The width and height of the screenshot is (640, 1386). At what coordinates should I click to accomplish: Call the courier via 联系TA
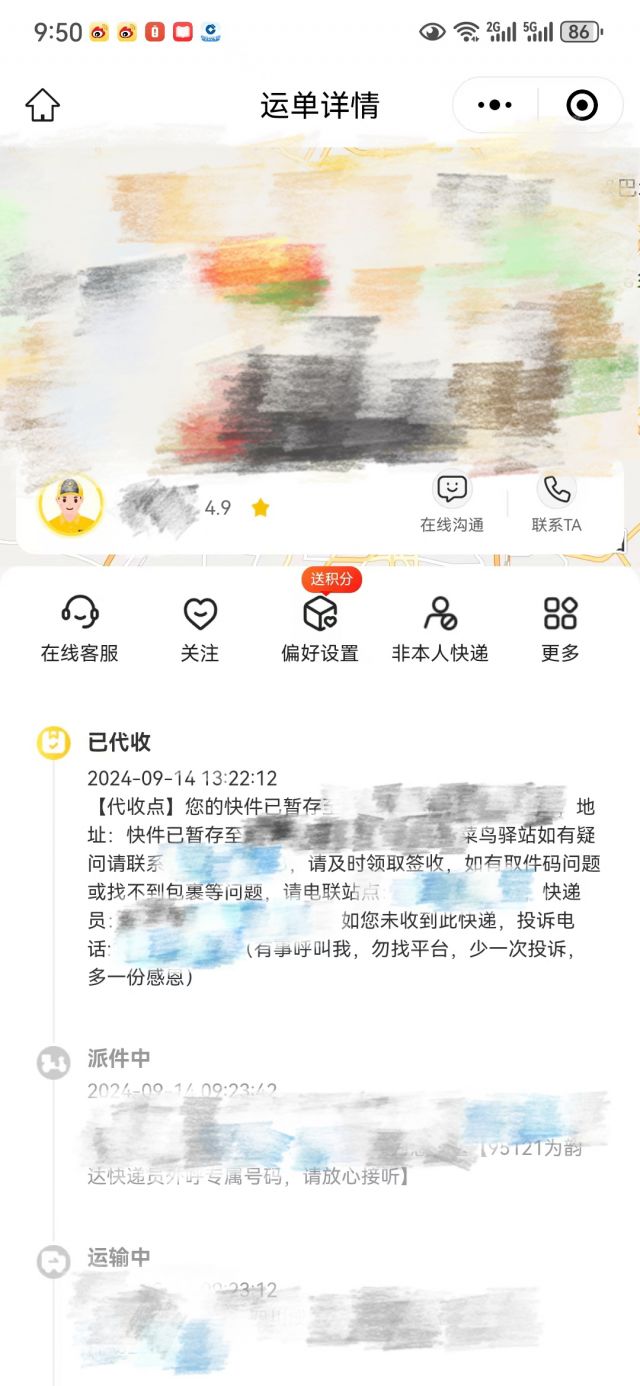coord(556,503)
